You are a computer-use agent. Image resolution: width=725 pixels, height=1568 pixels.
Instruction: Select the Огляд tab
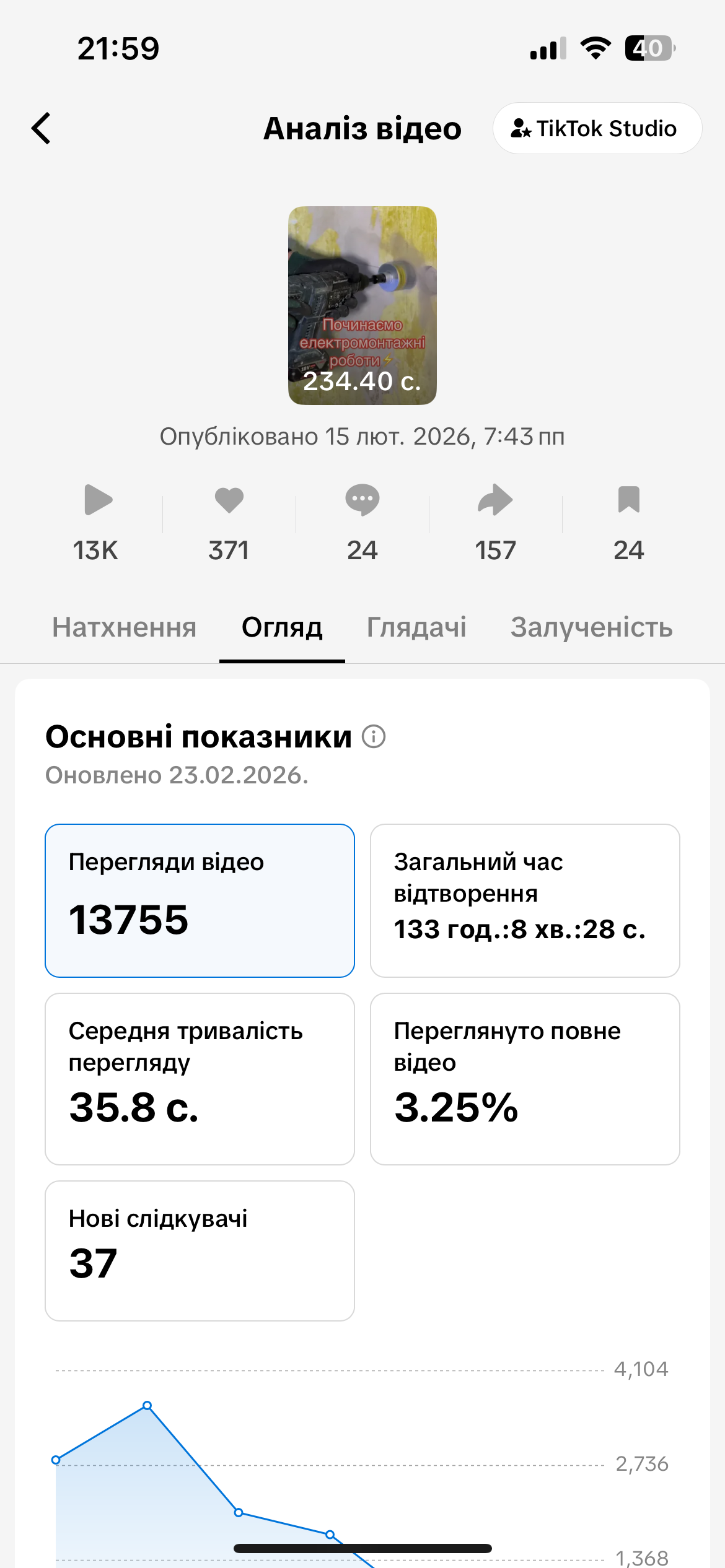tap(282, 627)
